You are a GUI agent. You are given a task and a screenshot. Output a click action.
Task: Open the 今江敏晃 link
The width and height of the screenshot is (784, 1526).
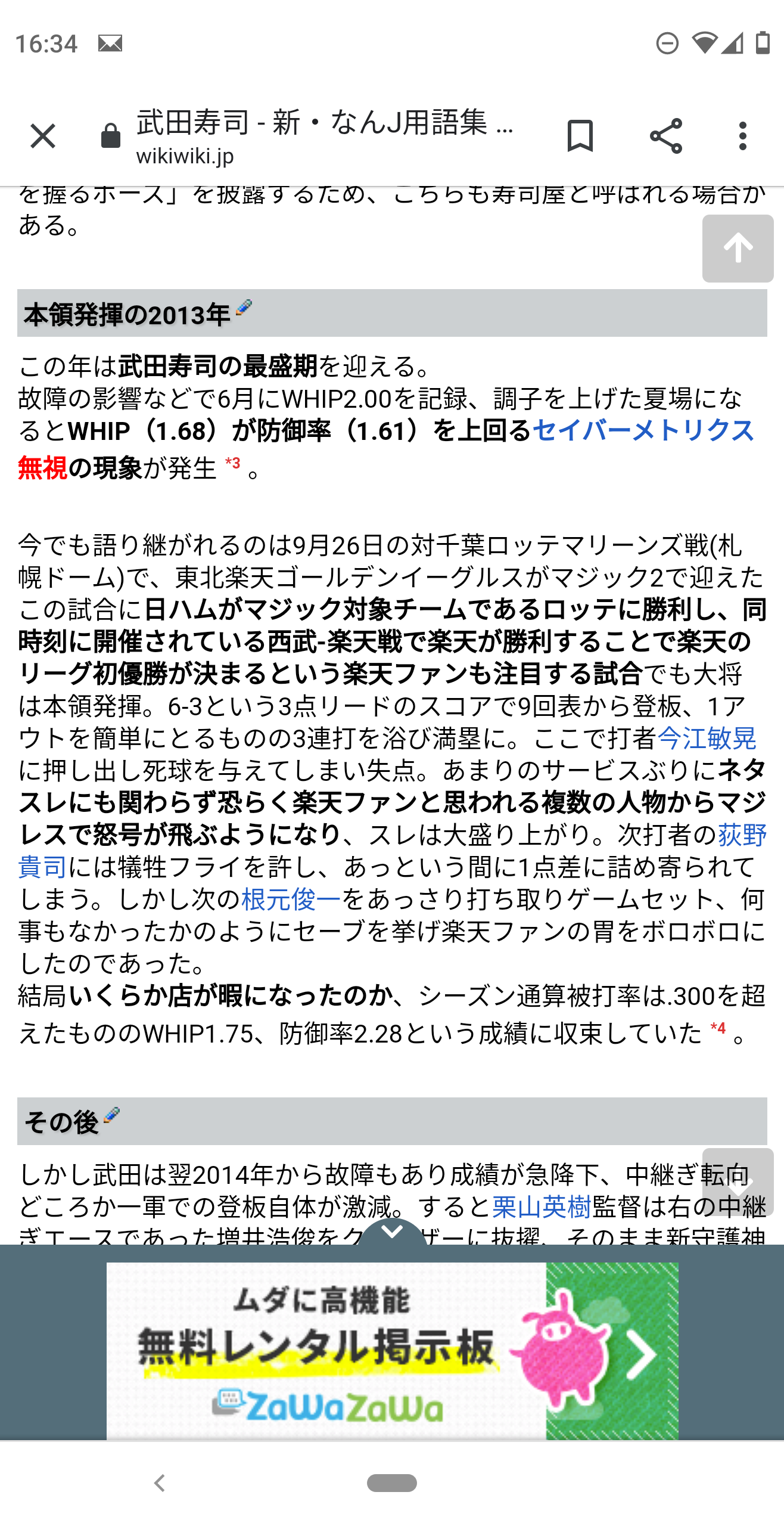tap(707, 739)
